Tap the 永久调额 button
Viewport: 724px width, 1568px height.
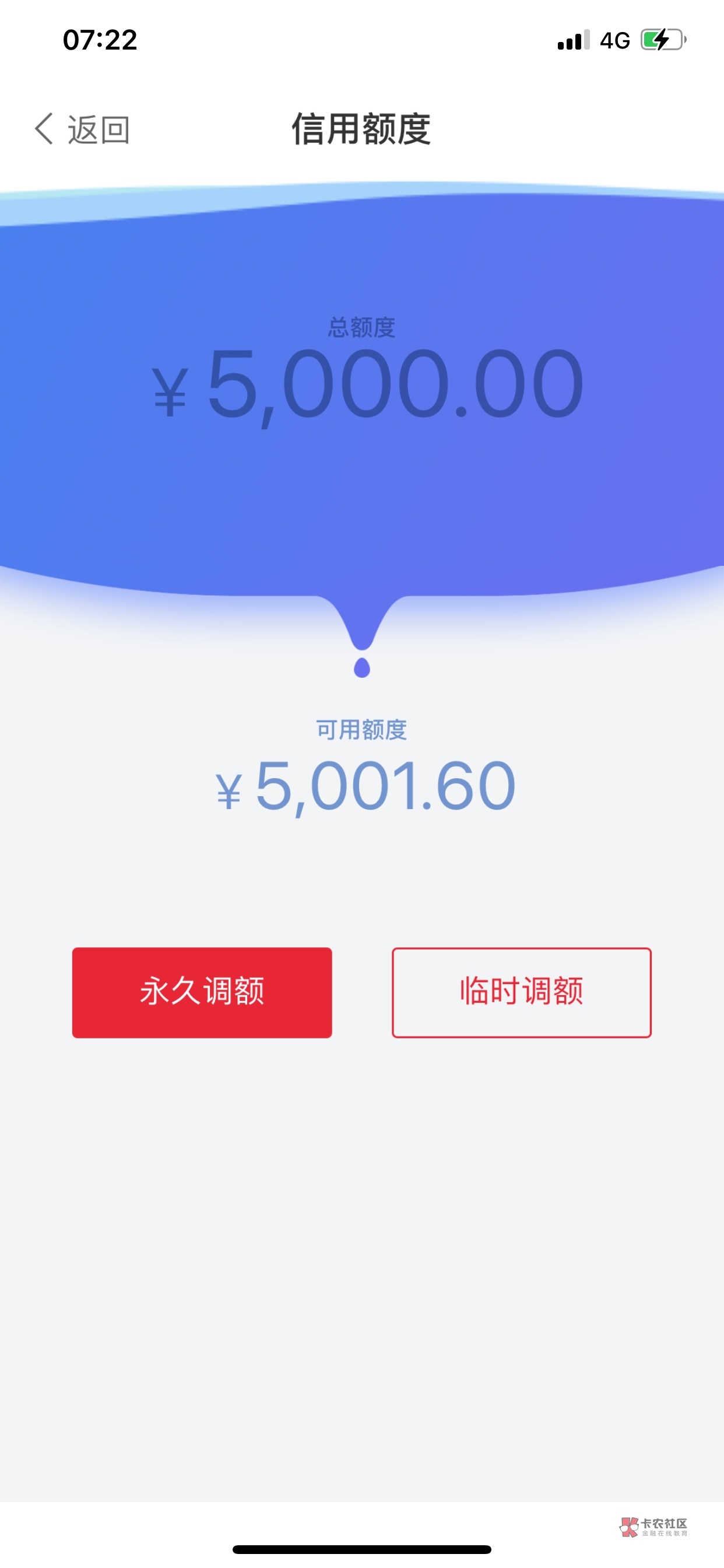(x=202, y=992)
